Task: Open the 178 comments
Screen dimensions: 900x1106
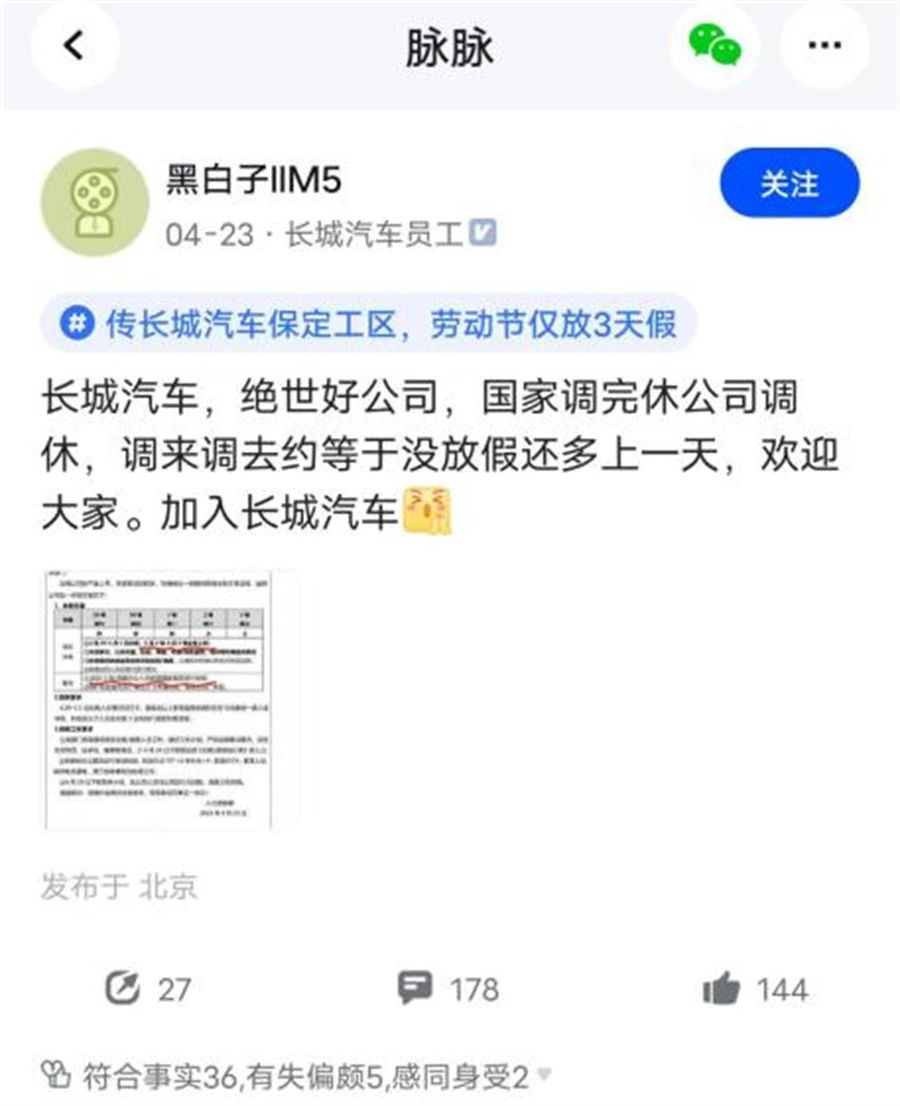Action: click(x=447, y=990)
